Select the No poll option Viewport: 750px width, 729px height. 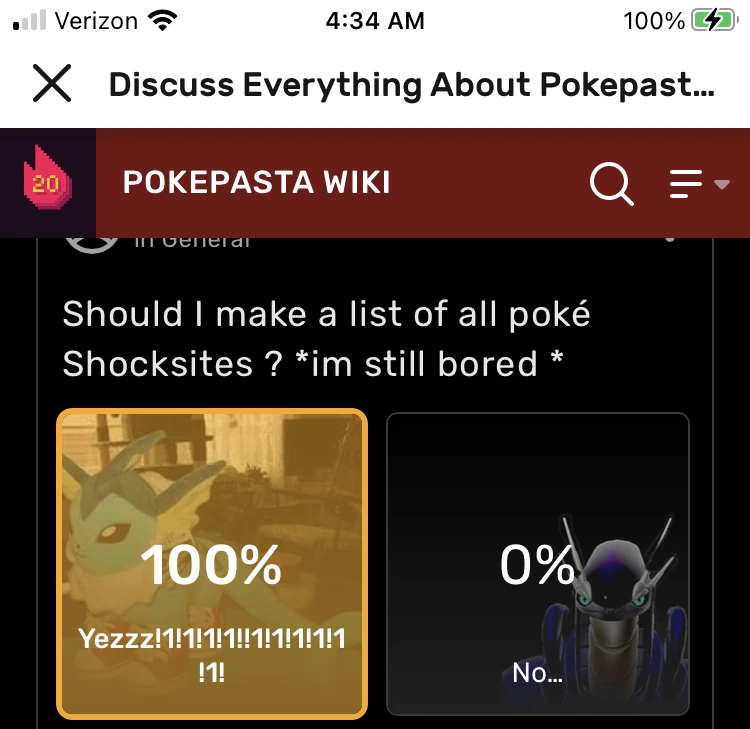[x=538, y=564]
